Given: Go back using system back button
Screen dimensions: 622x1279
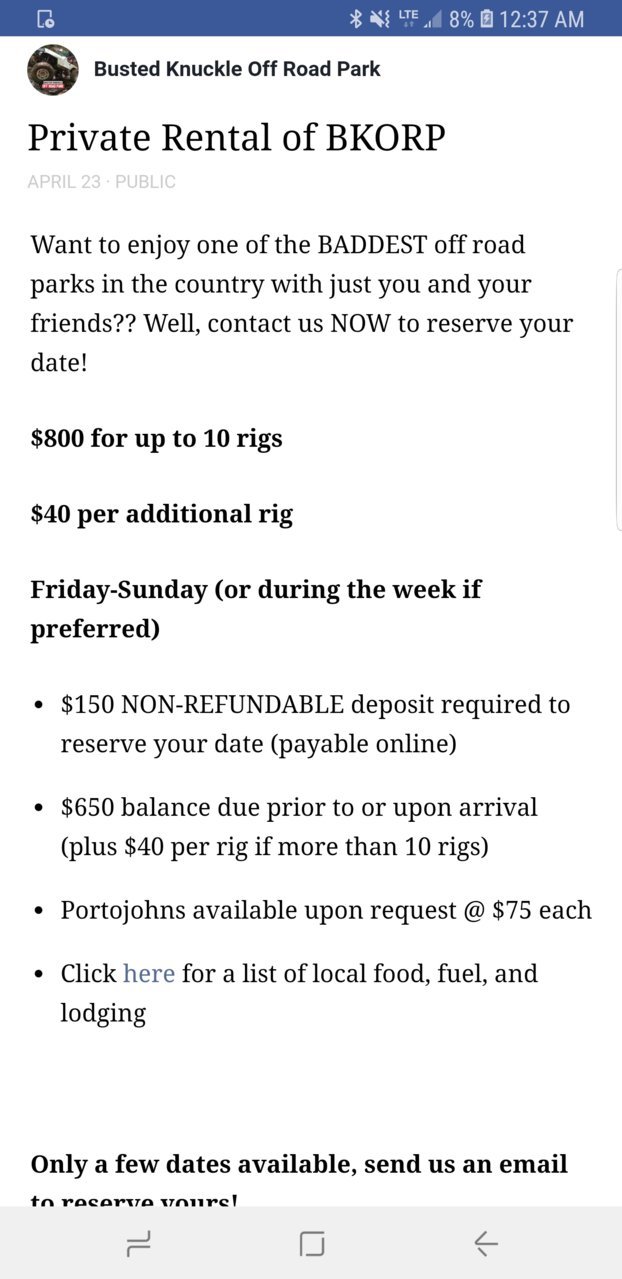Looking at the screenshot, I should coord(486,1243).
